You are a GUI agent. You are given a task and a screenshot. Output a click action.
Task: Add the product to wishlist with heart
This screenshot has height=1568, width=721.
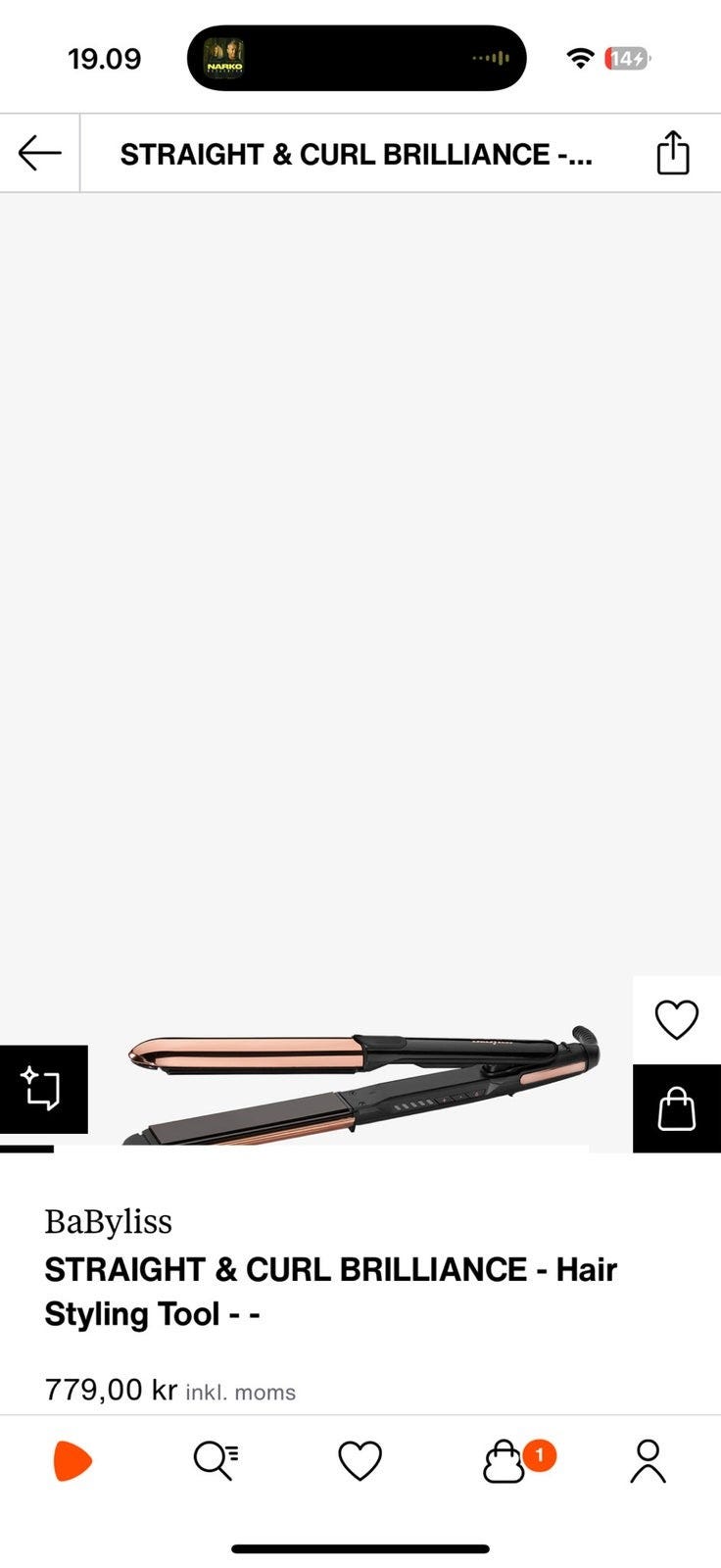point(676,1020)
